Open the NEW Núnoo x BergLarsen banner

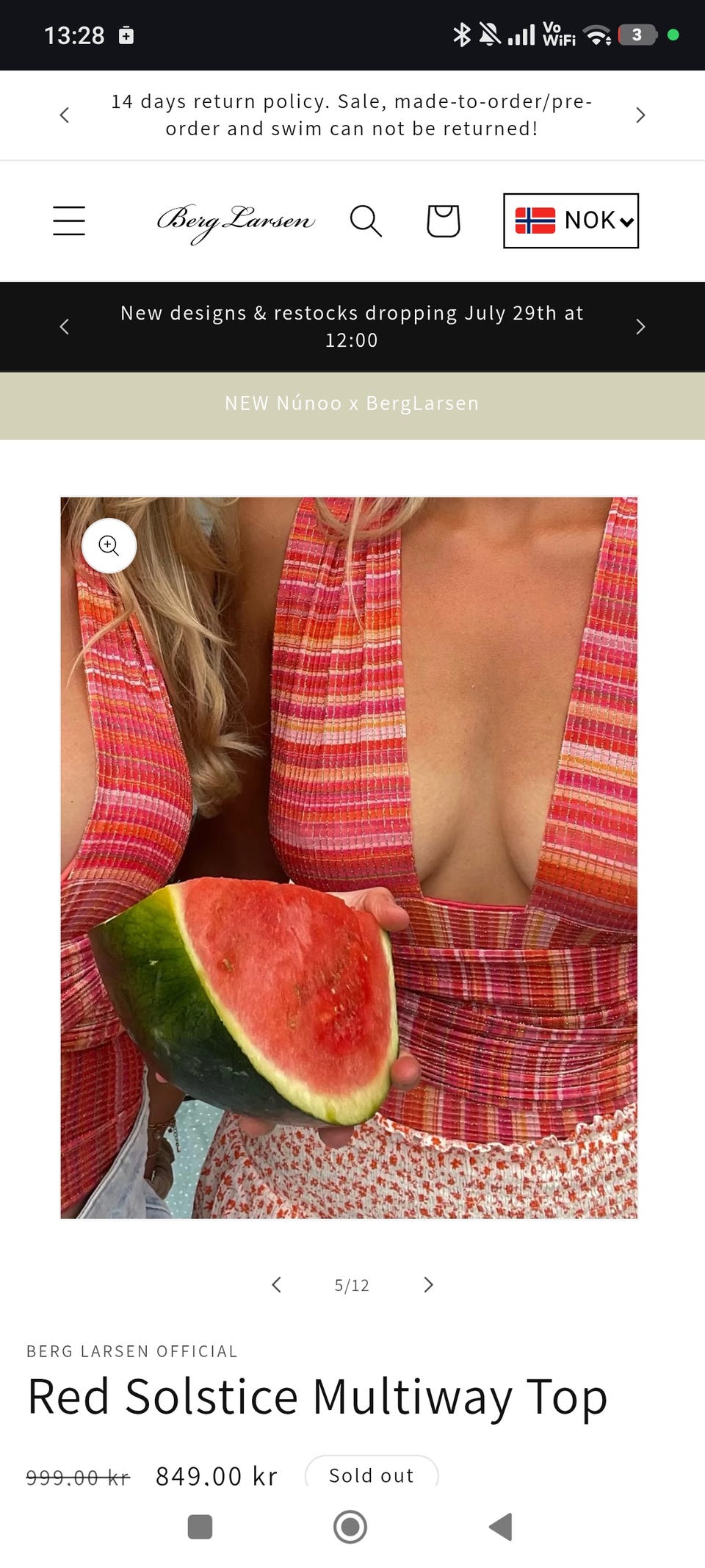(352, 403)
